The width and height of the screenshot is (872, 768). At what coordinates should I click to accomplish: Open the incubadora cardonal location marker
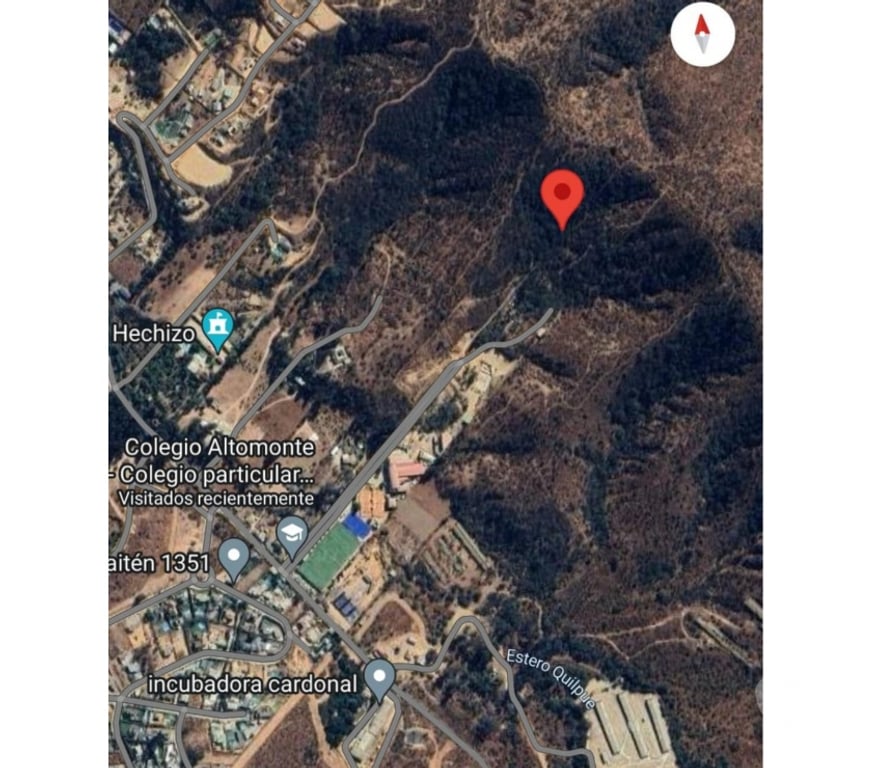(379, 677)
